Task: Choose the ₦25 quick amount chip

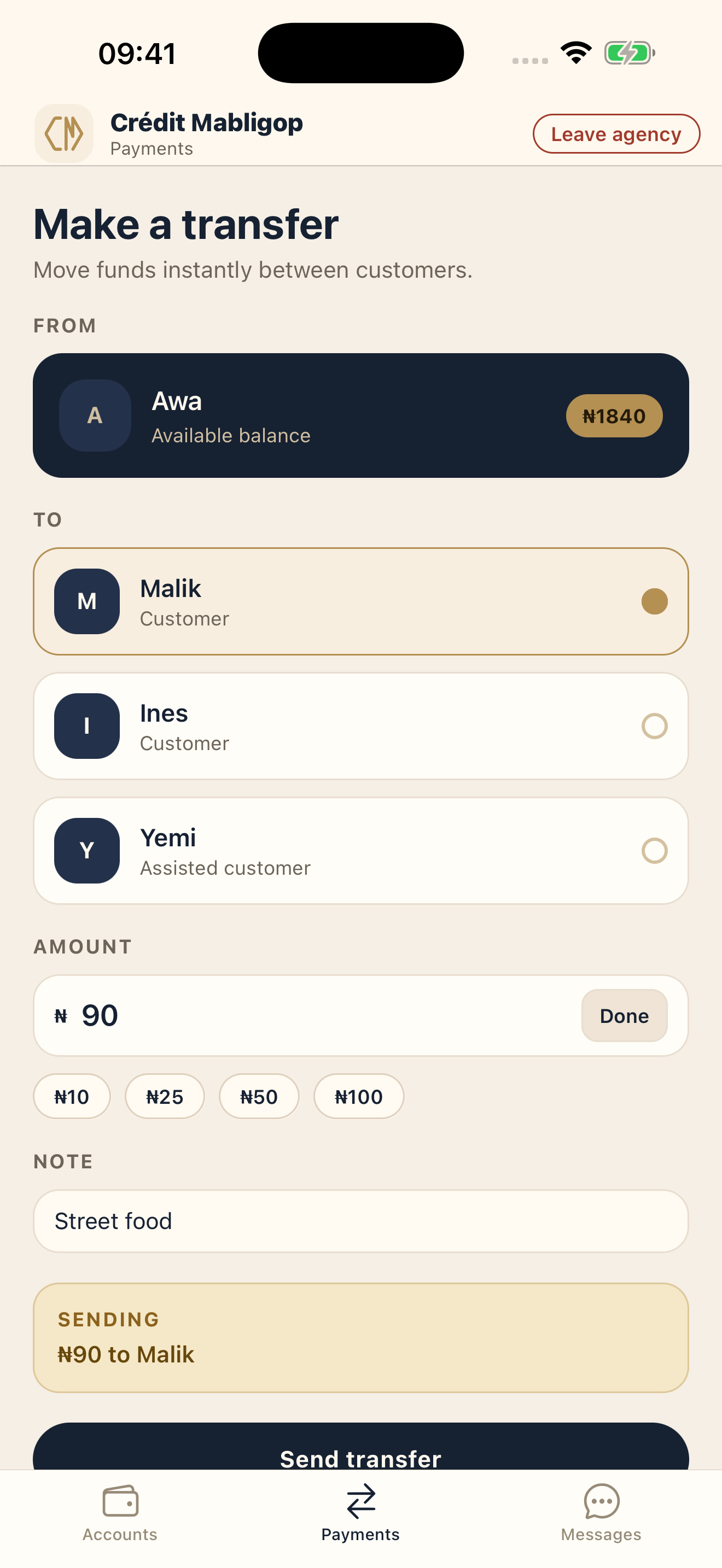Action: click(x=165, y=1096)
